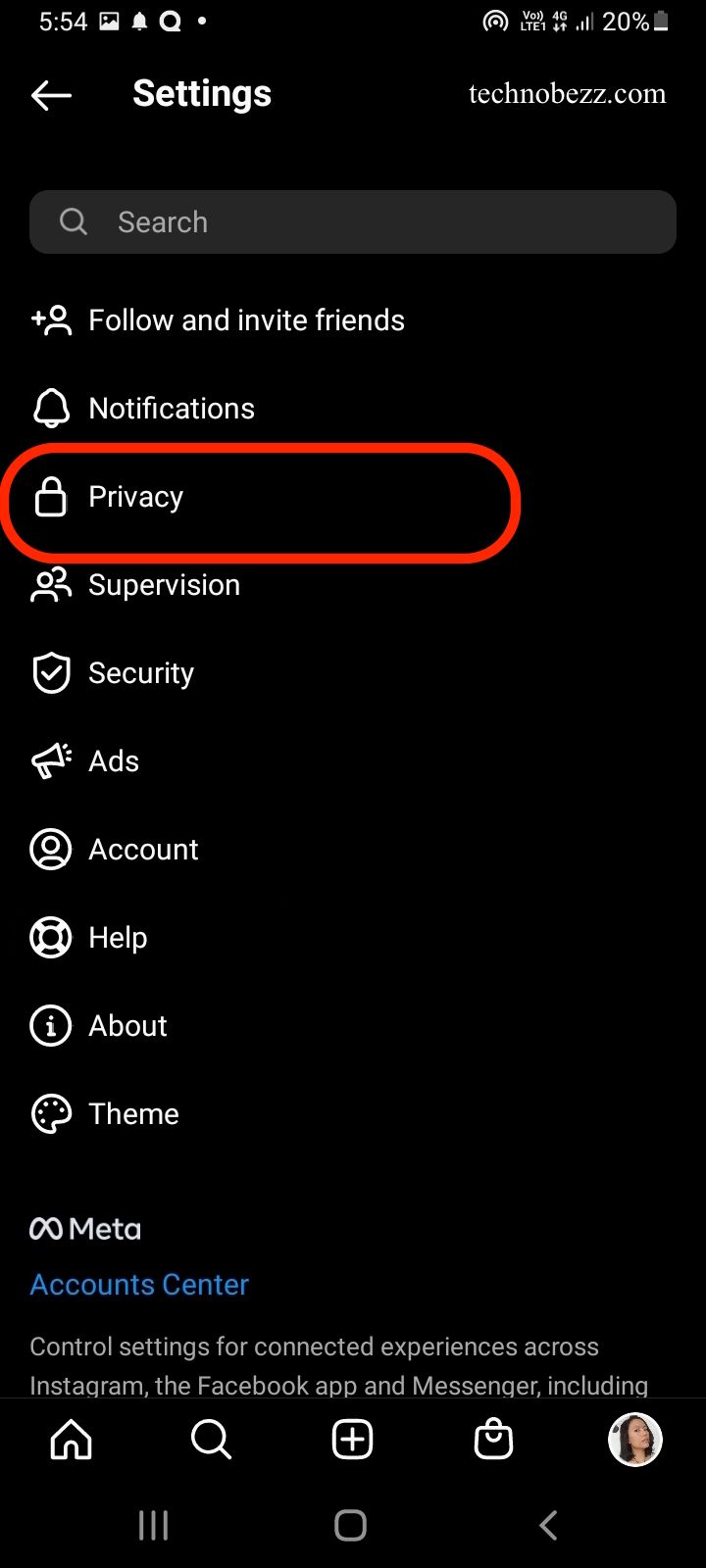Open Notifications settings
706x1568 pixels.
tap(353, 409)
